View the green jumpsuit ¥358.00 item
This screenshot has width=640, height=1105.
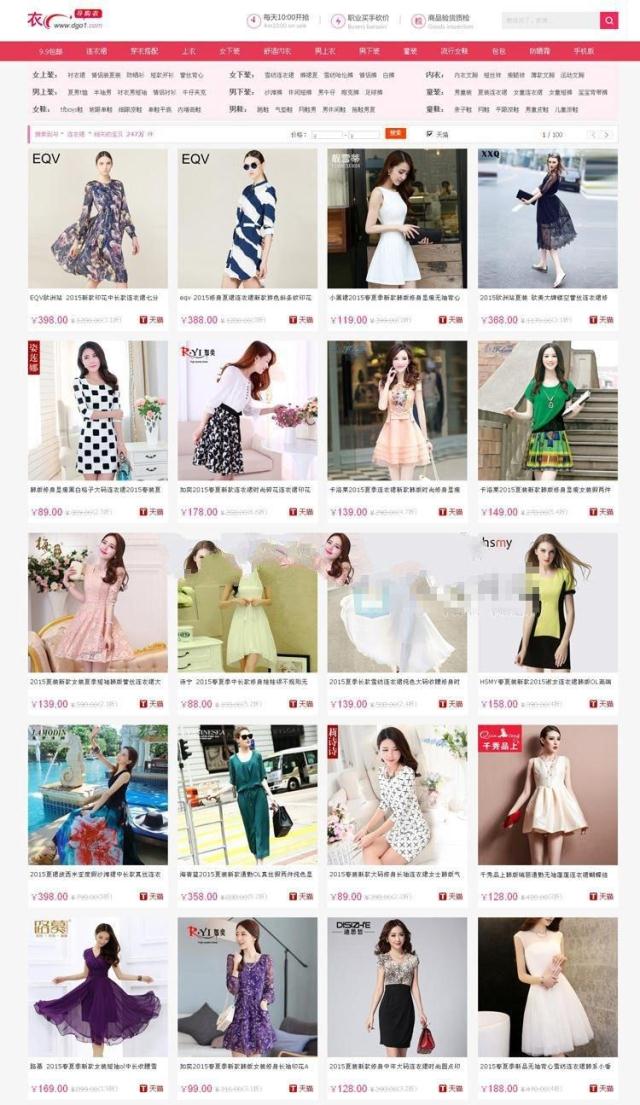pyautogui.click(x=247, y=794)
